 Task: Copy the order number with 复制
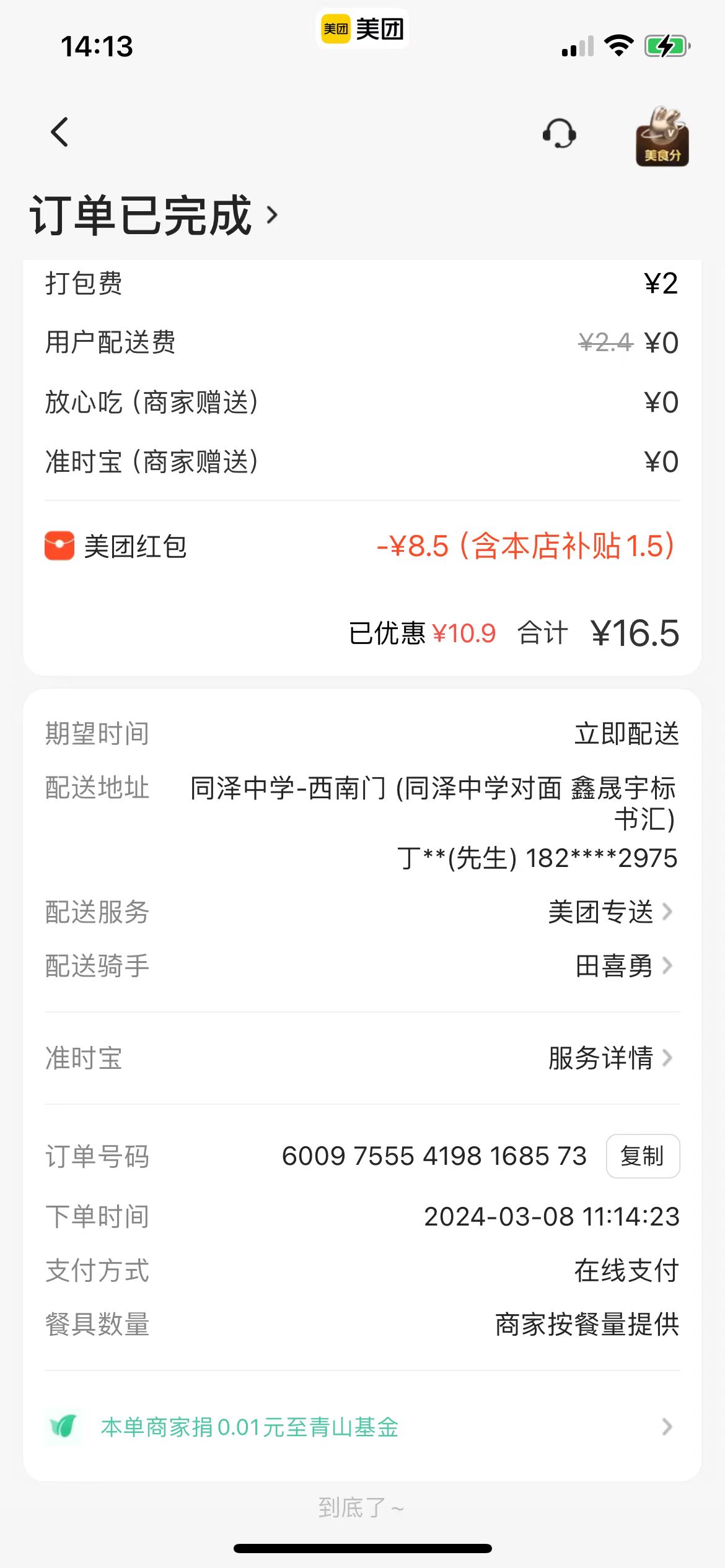643,1156
